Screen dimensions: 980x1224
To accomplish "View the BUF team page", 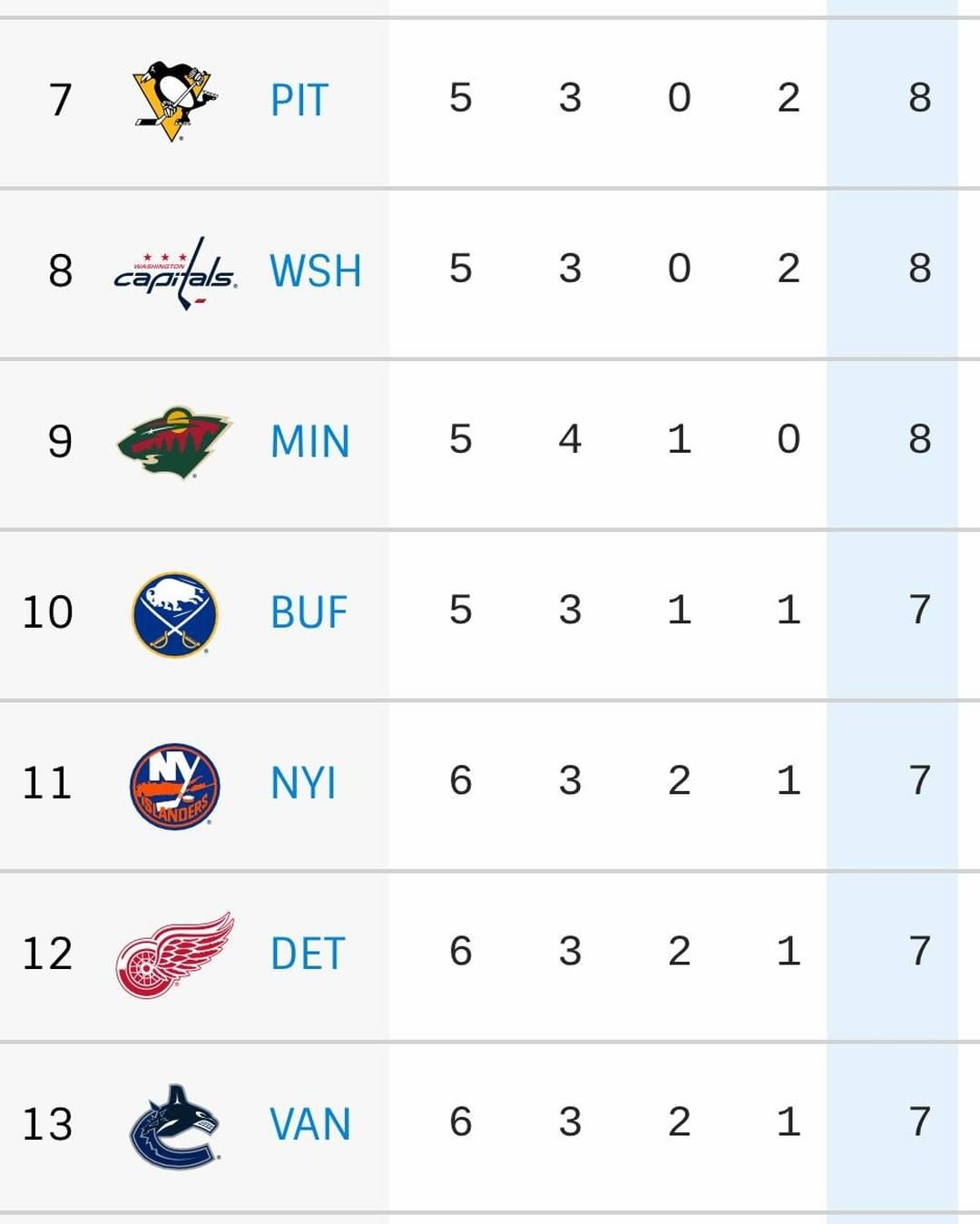I will pyautogui.click(x=309, y=612).
